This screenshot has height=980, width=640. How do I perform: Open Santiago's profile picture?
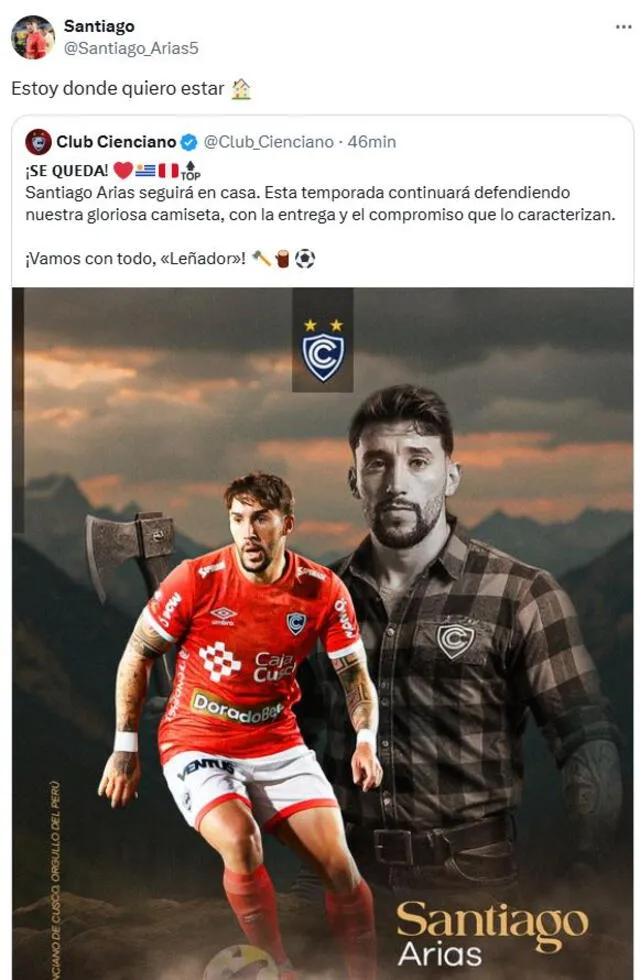pyautogui.click(x=32, y=37)
